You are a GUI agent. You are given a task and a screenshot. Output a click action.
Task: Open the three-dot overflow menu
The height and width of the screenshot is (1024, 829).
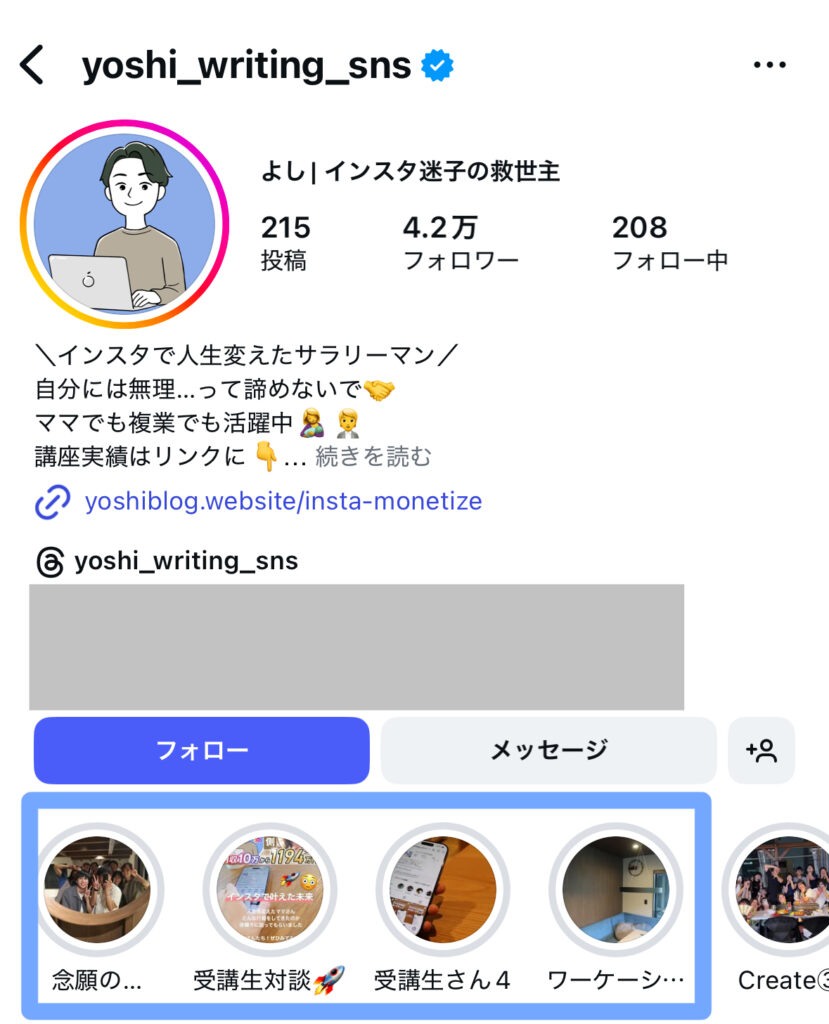(769, 66)
